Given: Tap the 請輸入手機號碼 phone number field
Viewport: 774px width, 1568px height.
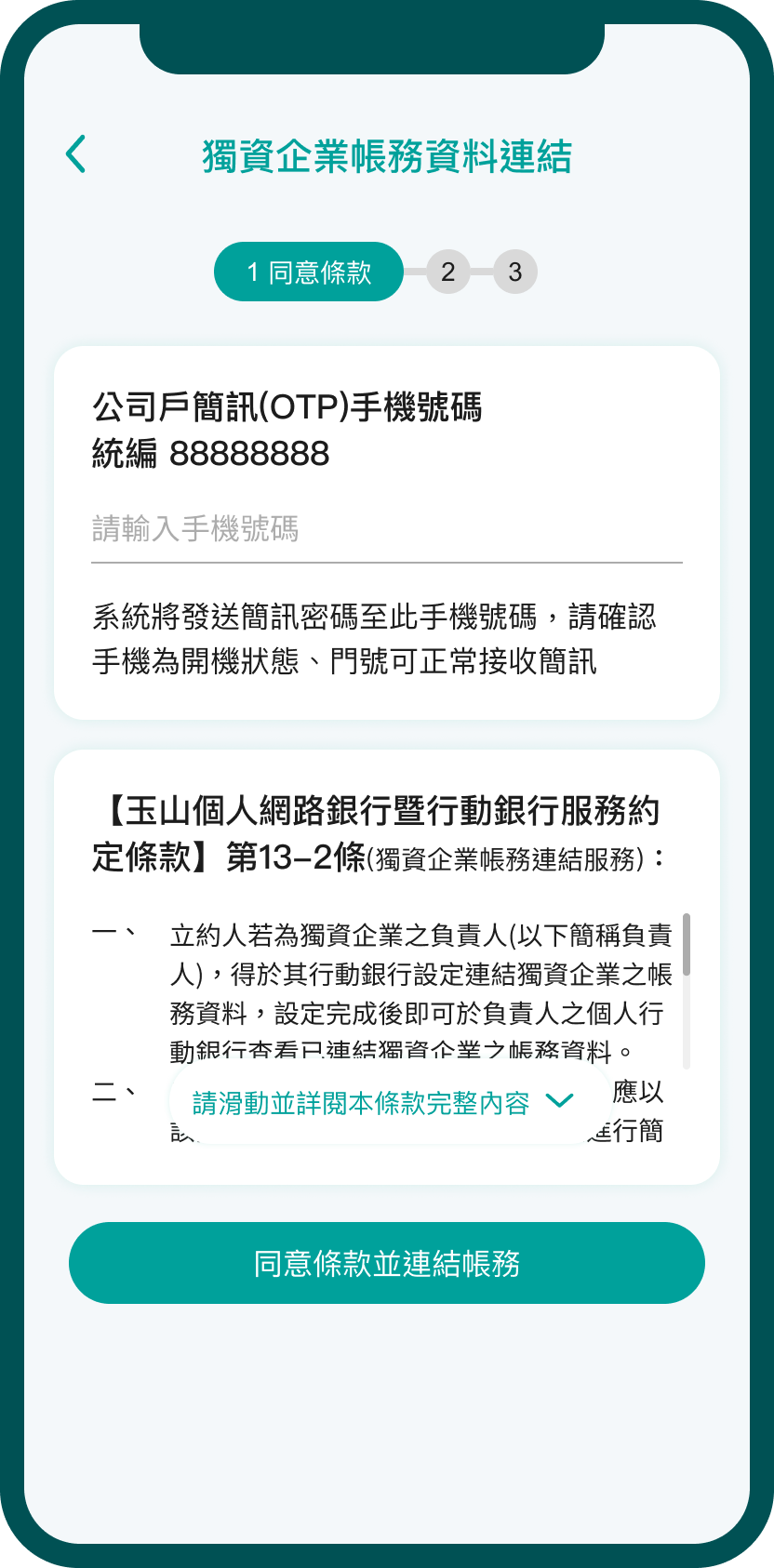Looking at the screenshot, I should tap(386, 530).
